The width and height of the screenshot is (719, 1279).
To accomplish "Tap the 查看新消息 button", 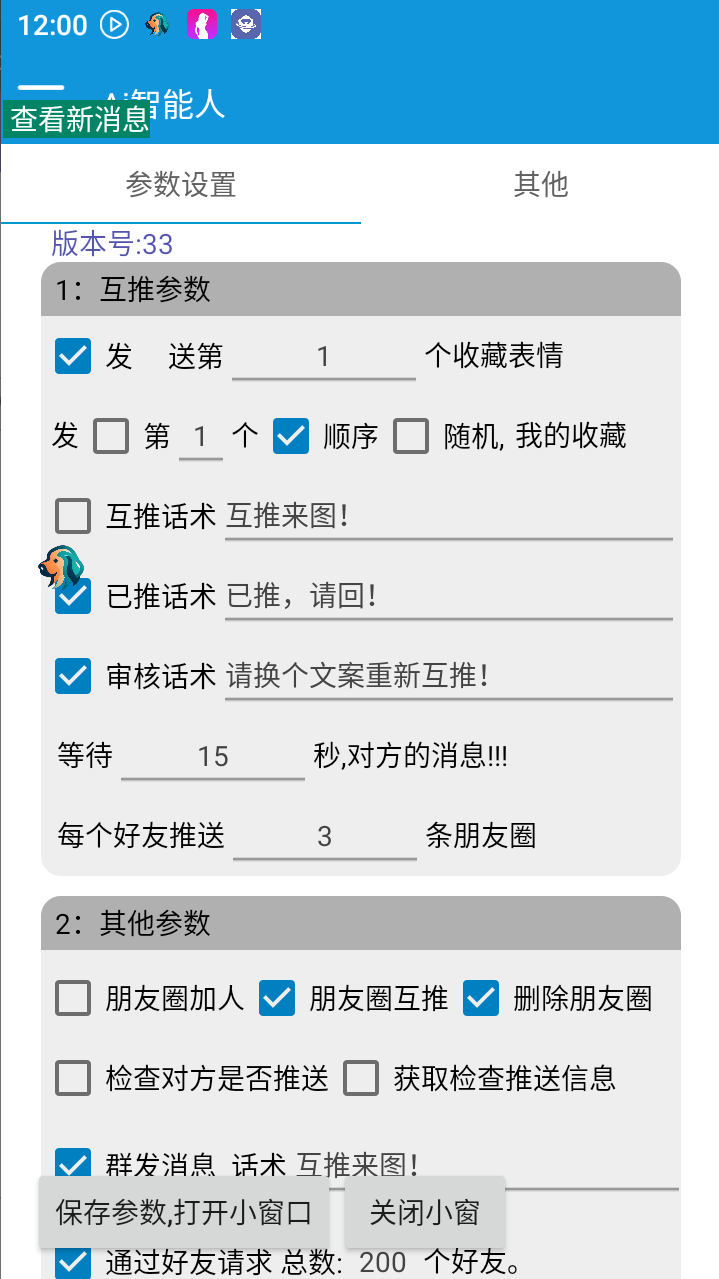I will [78, 120].
